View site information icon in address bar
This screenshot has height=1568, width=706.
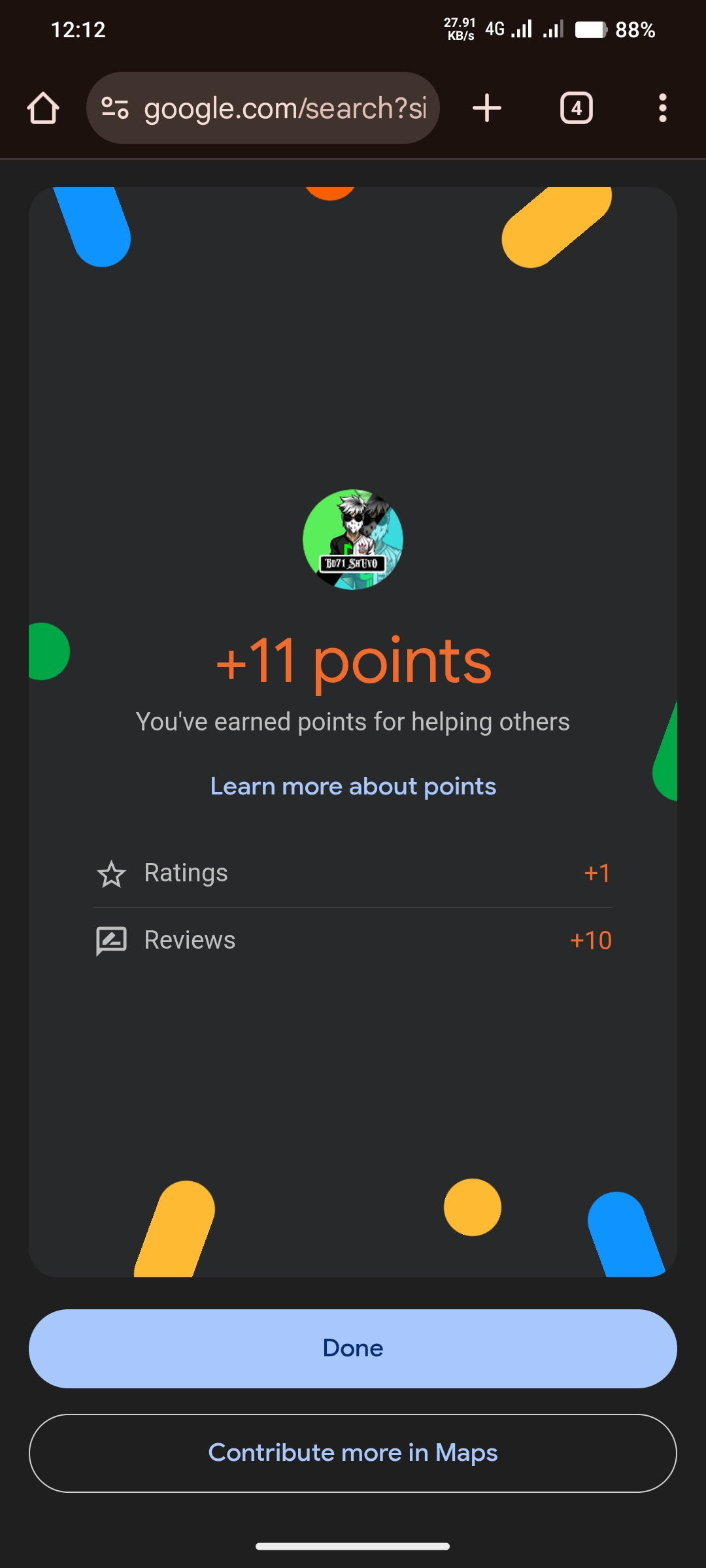pyautogui.click(x=115, y=108)
